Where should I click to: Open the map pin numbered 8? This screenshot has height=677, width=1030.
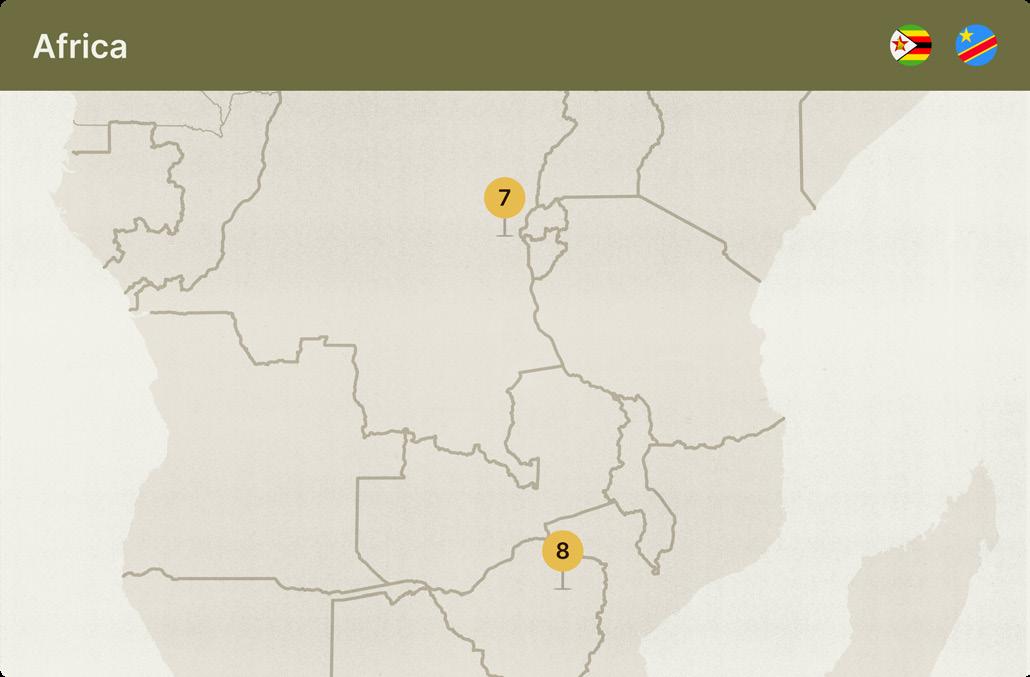(x=562, y=551)
